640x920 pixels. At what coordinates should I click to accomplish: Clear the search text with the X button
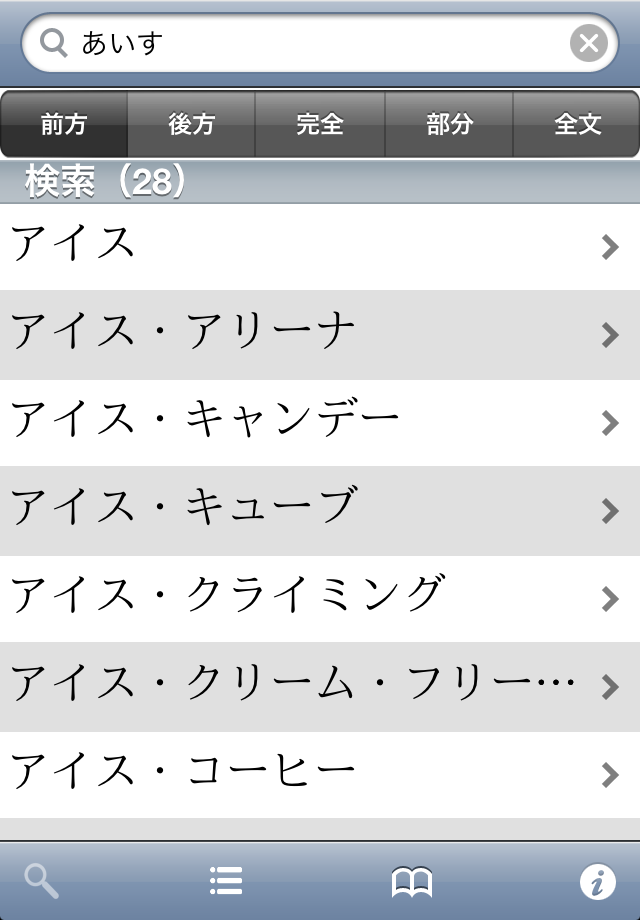click(x=589, y=43)
